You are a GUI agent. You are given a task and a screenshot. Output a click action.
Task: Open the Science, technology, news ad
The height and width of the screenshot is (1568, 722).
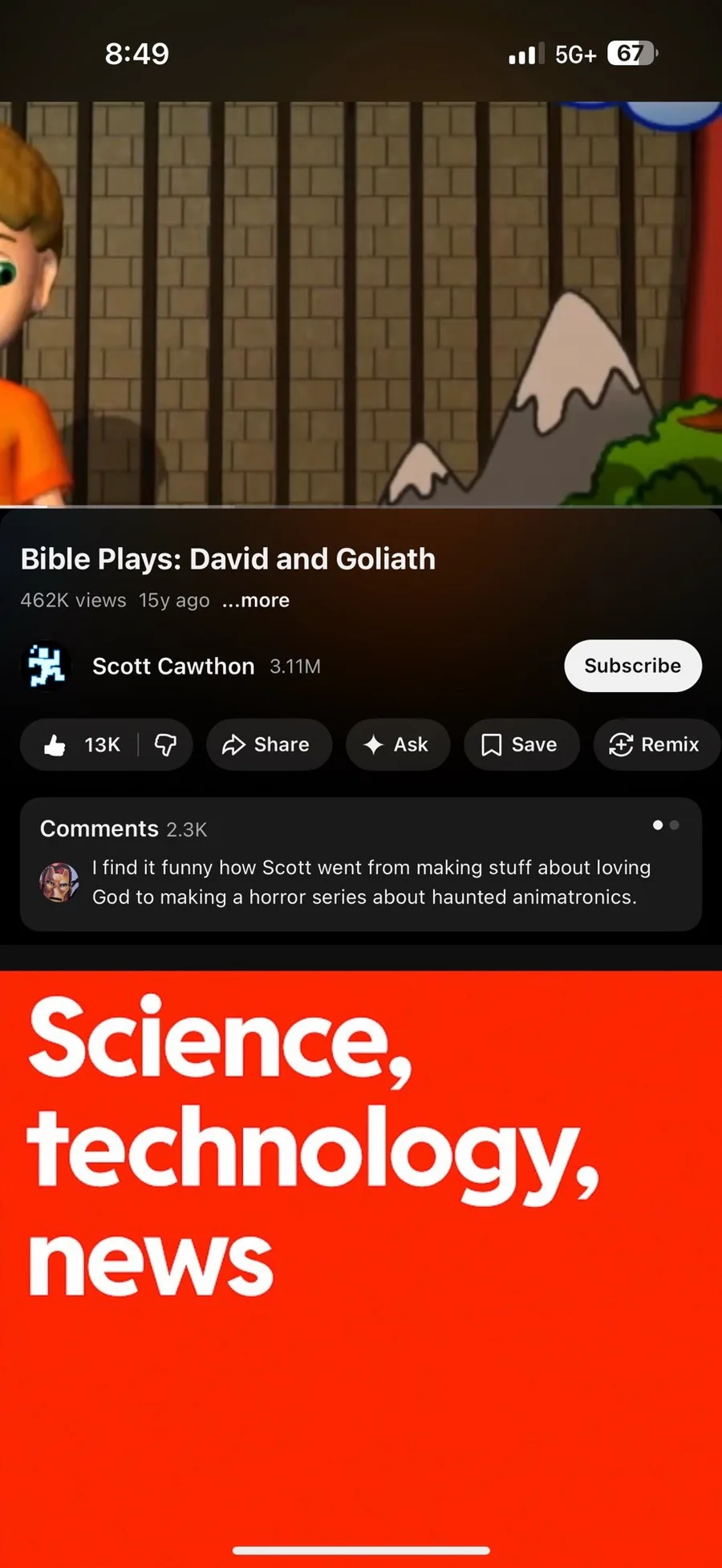(x=361, y=1269)
